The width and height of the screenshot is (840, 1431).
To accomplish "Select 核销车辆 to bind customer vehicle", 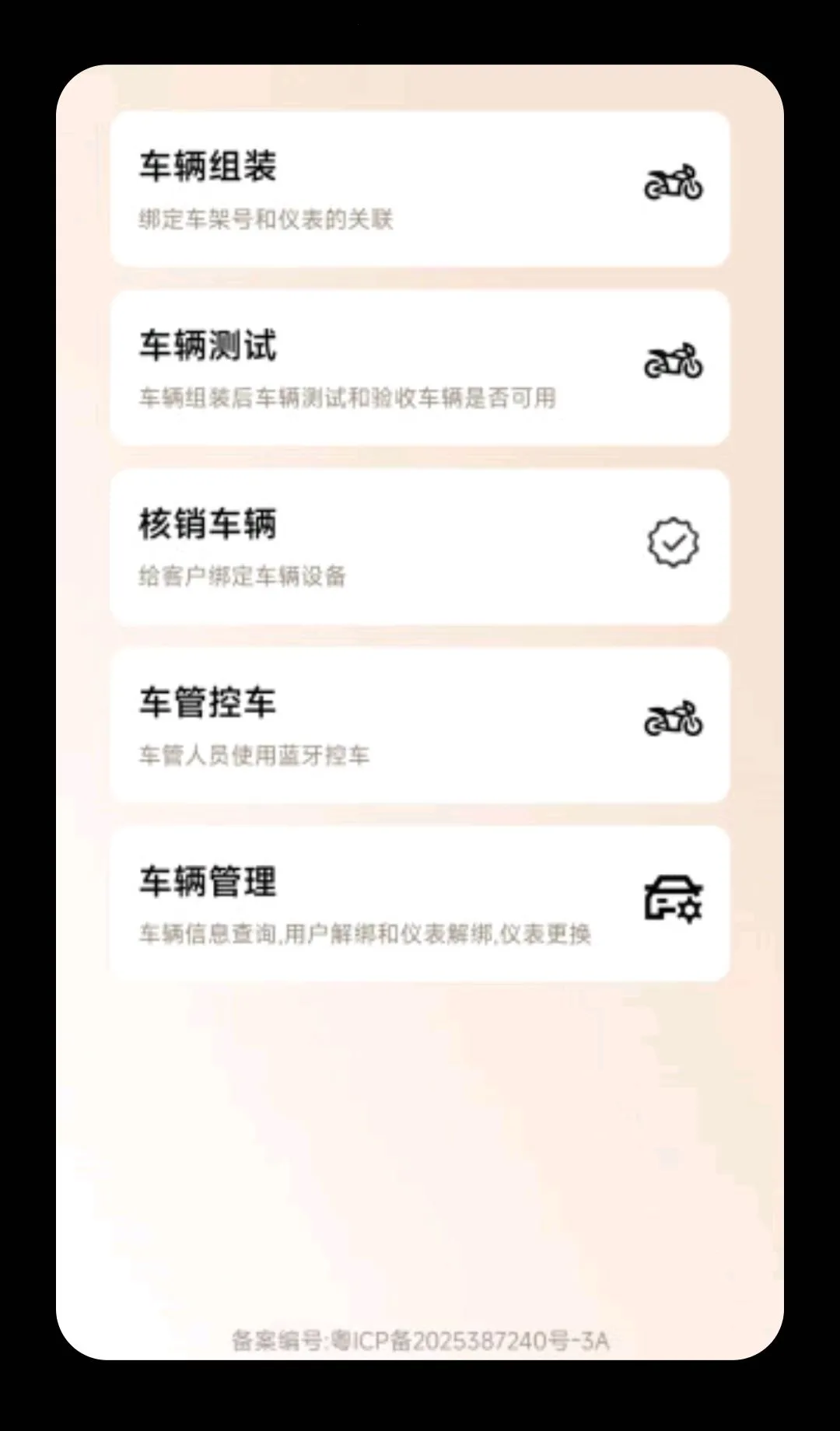I will 420,546.
